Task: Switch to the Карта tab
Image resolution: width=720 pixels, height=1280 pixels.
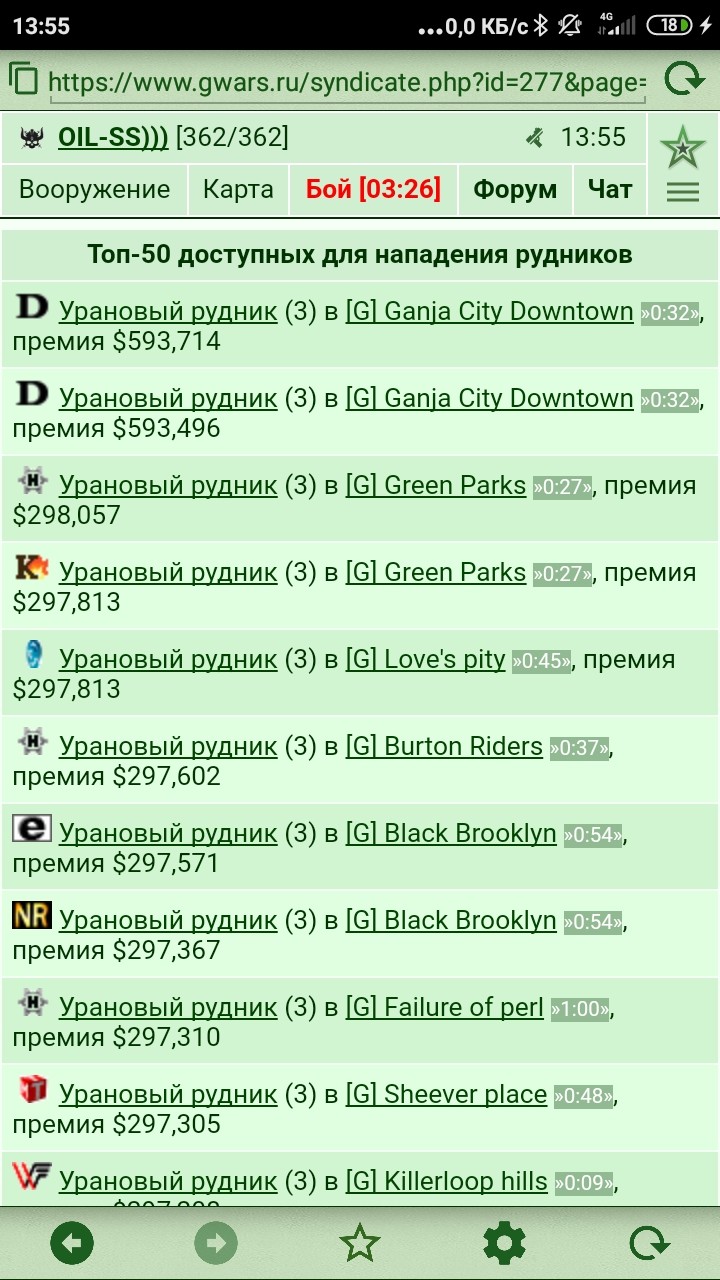Action: coord(238,189)
